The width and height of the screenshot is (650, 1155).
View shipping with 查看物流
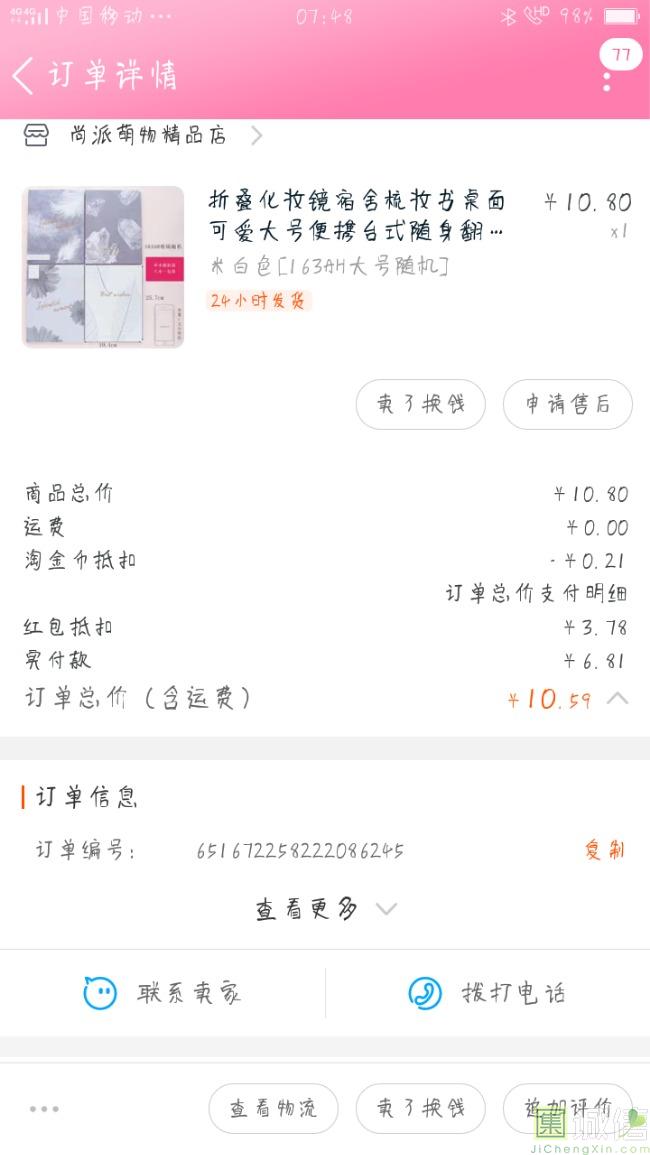tap(273, 1109)
